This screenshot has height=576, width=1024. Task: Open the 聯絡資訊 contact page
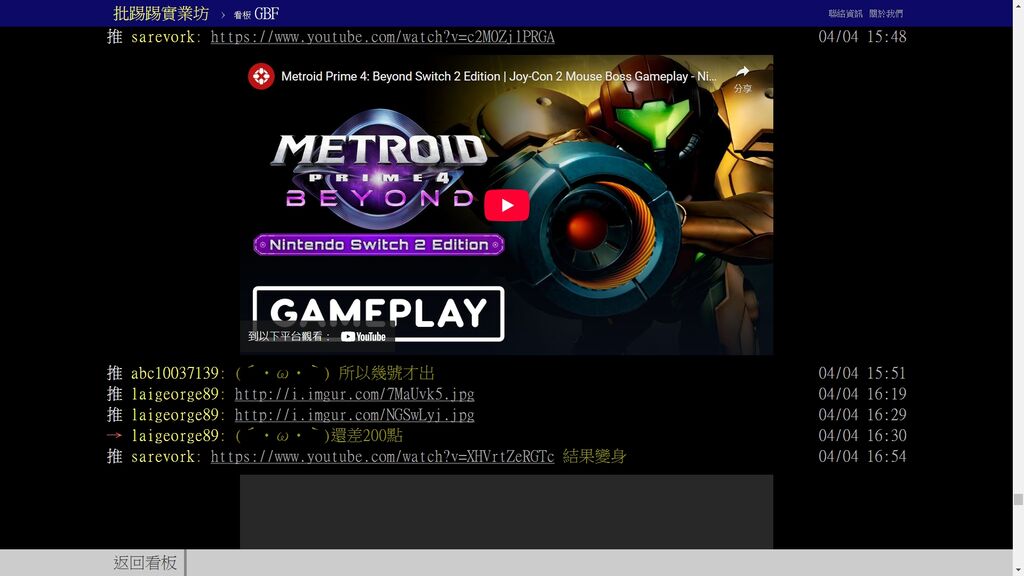[845, 14]
